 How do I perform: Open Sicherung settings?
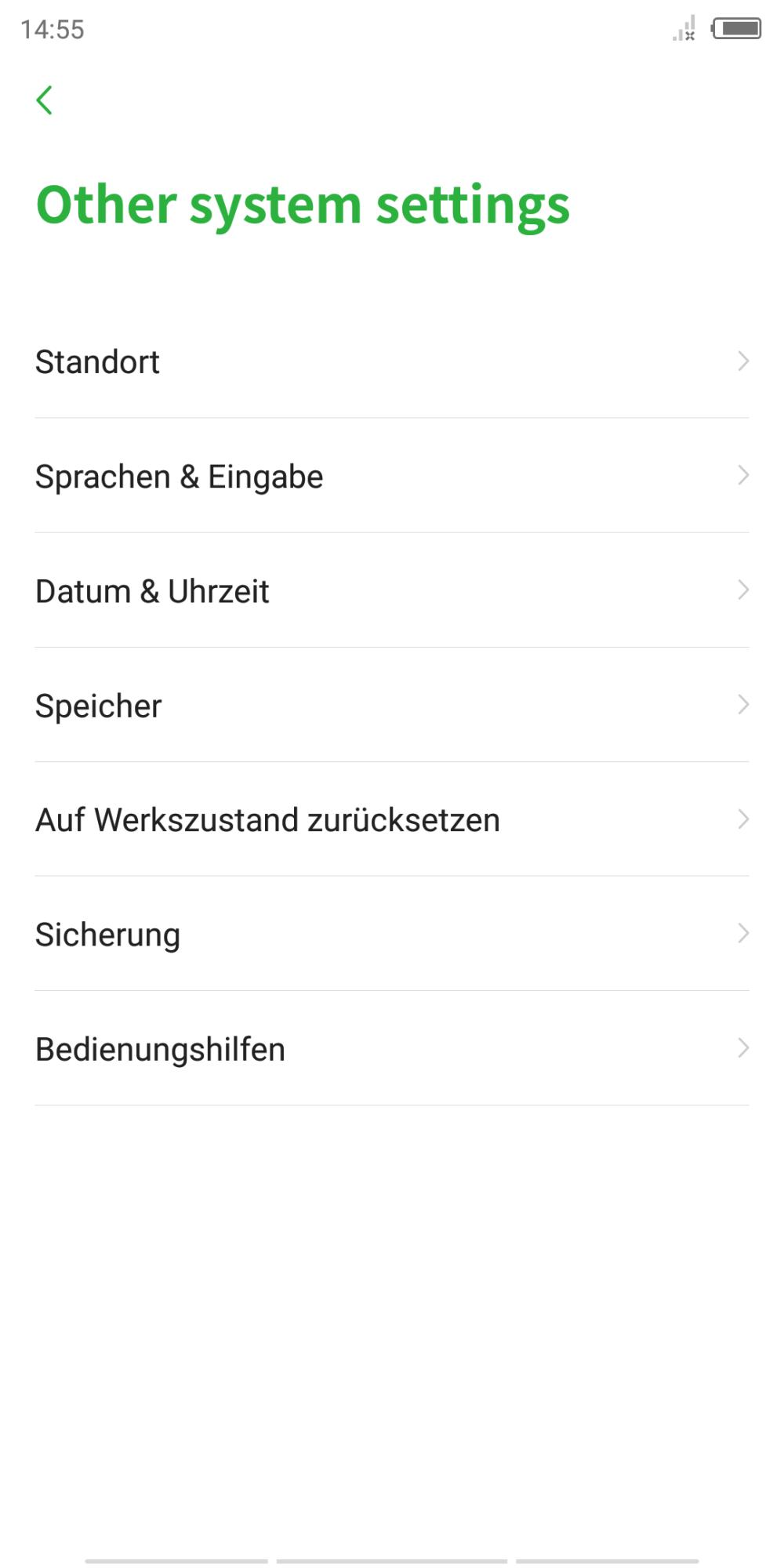[x=392, y=934]
